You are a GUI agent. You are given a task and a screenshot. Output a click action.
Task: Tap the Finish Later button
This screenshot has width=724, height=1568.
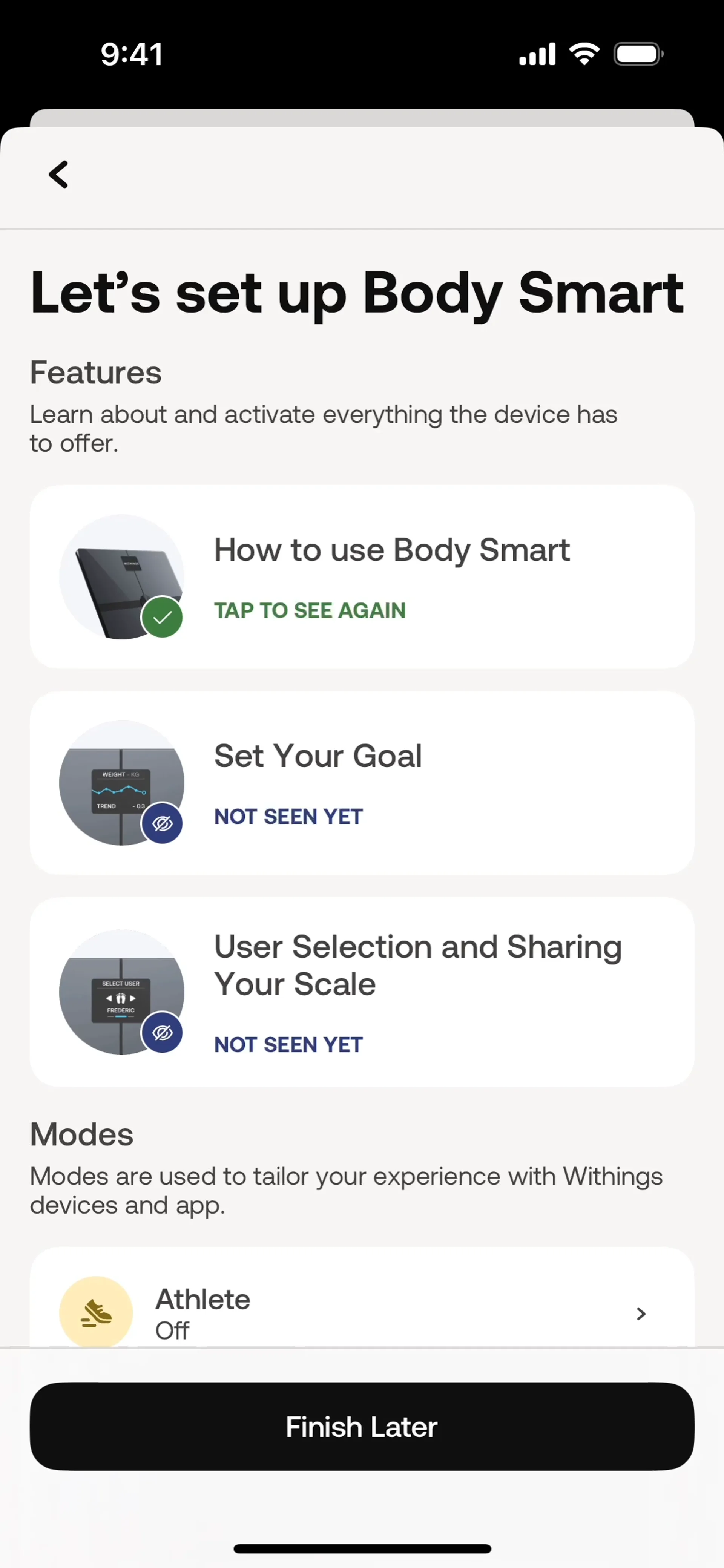click(x=362, y=1426)
